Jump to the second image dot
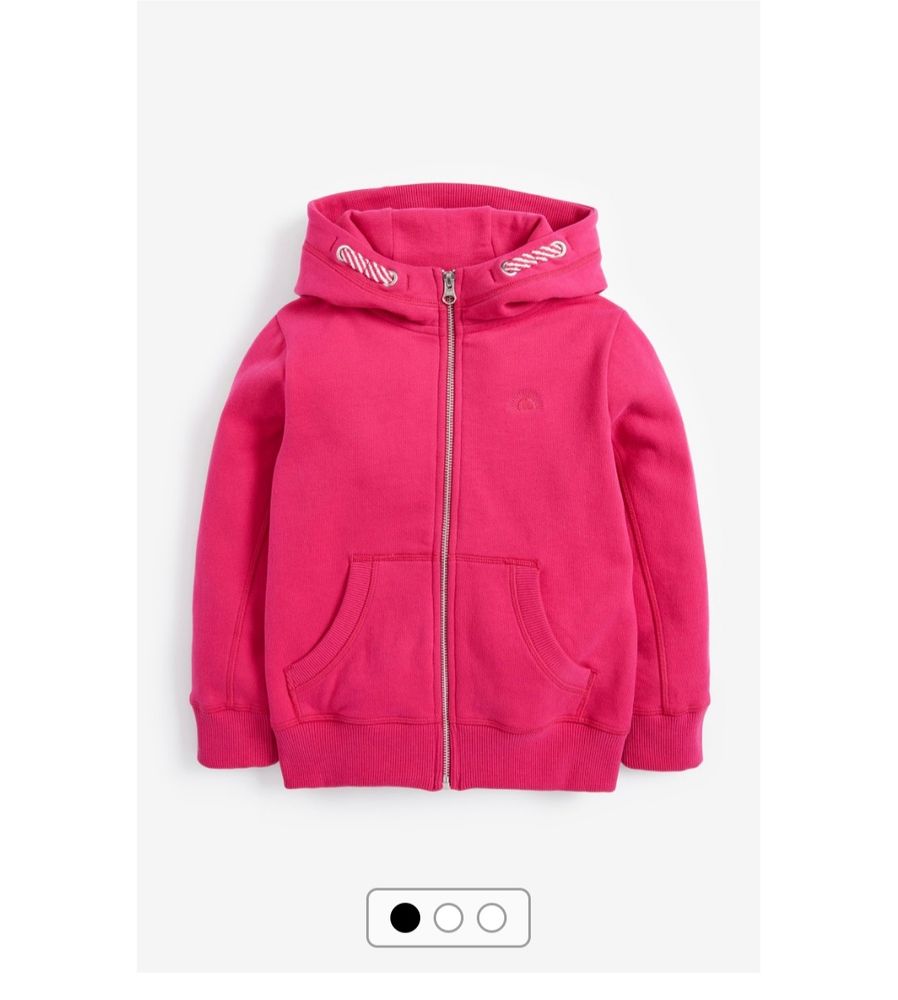 point(448,917)
